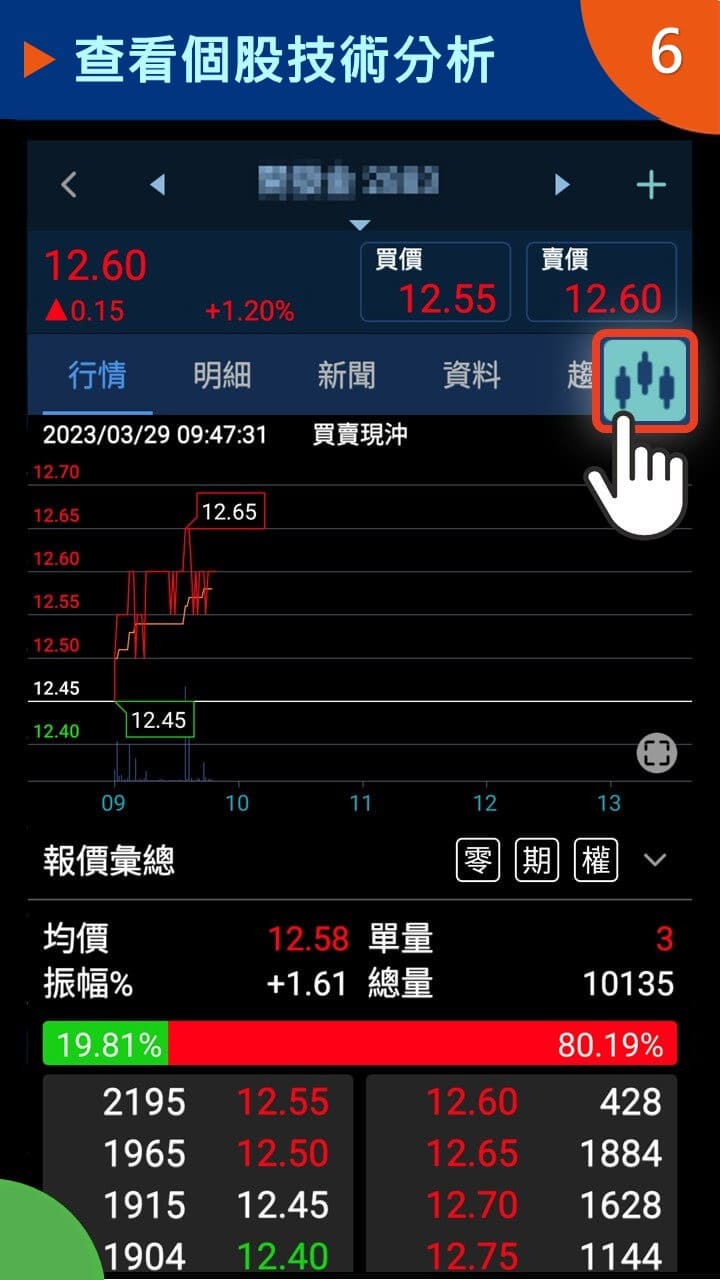Select the next stock arrow
This screenshot has height=1280, width=720.
click(x=561, y=184)
